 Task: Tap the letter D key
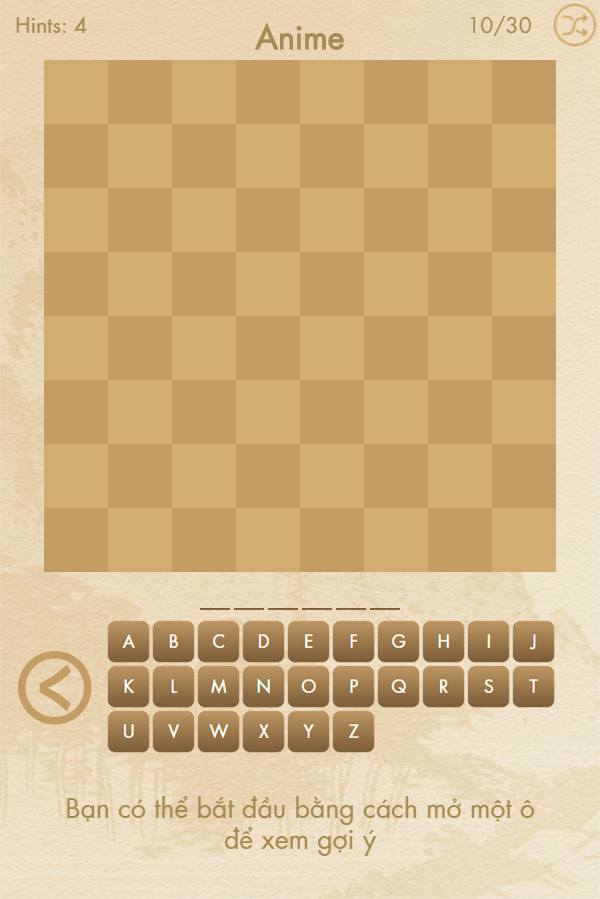coord(264,642)
